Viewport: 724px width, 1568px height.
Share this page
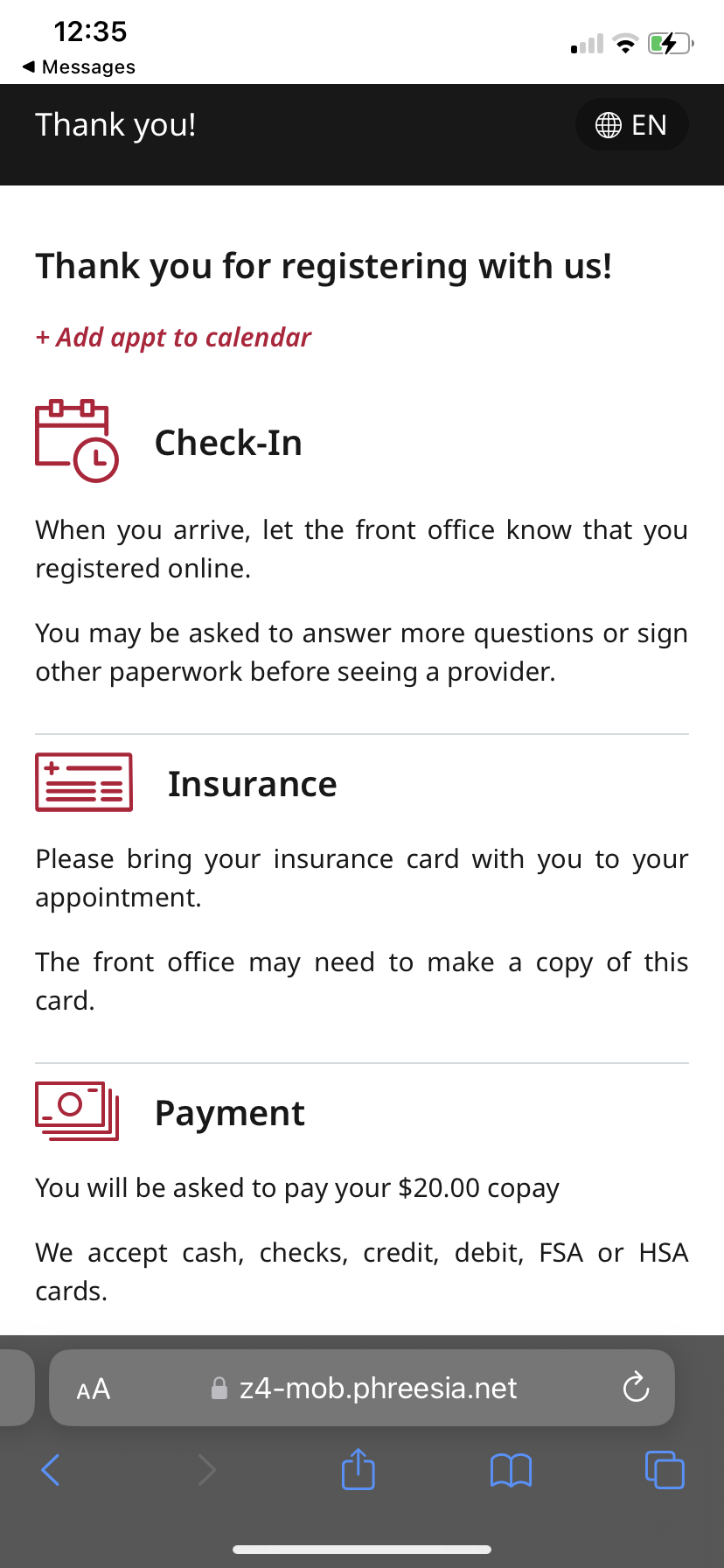coord(359,1468)
